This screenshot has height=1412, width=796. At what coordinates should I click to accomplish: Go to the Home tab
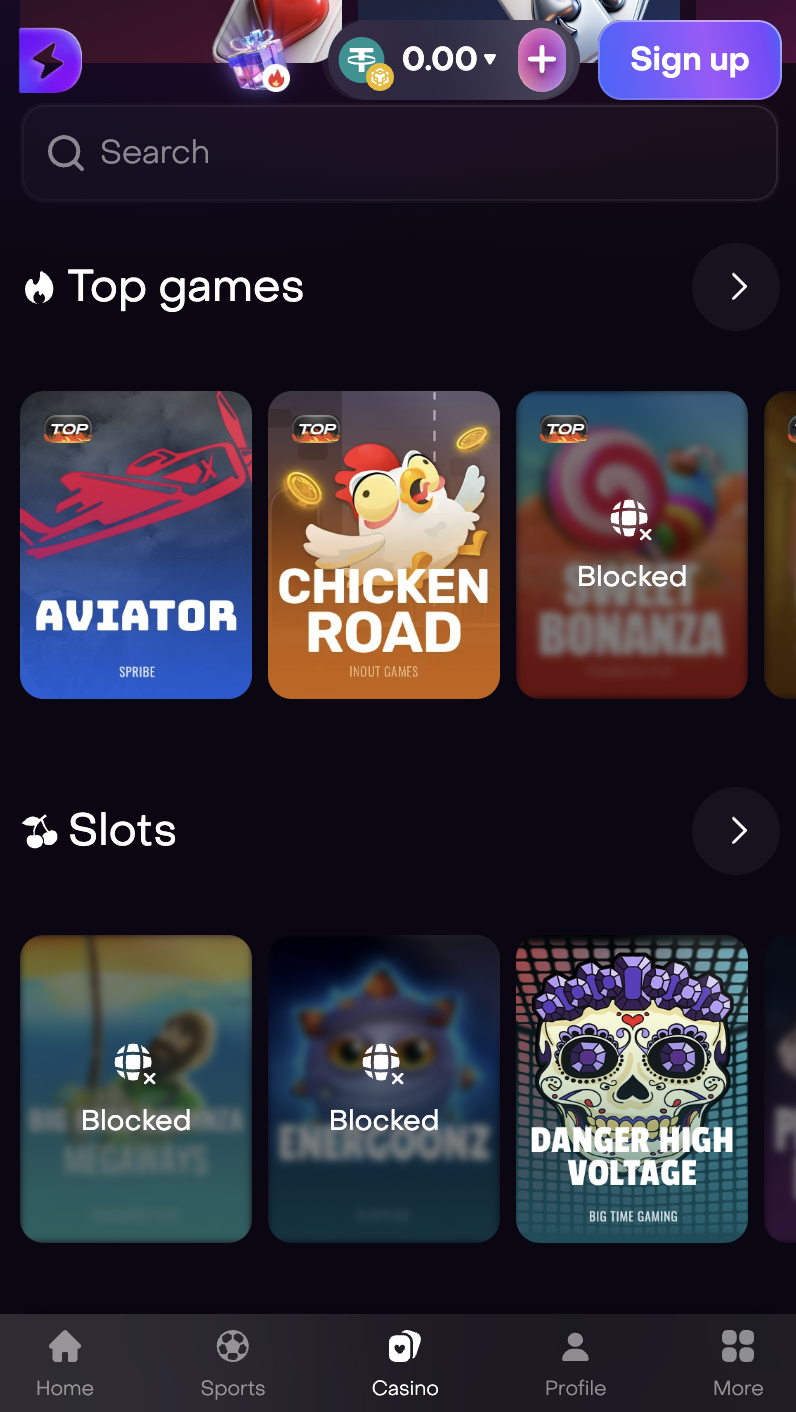[x=65, y=1363]
